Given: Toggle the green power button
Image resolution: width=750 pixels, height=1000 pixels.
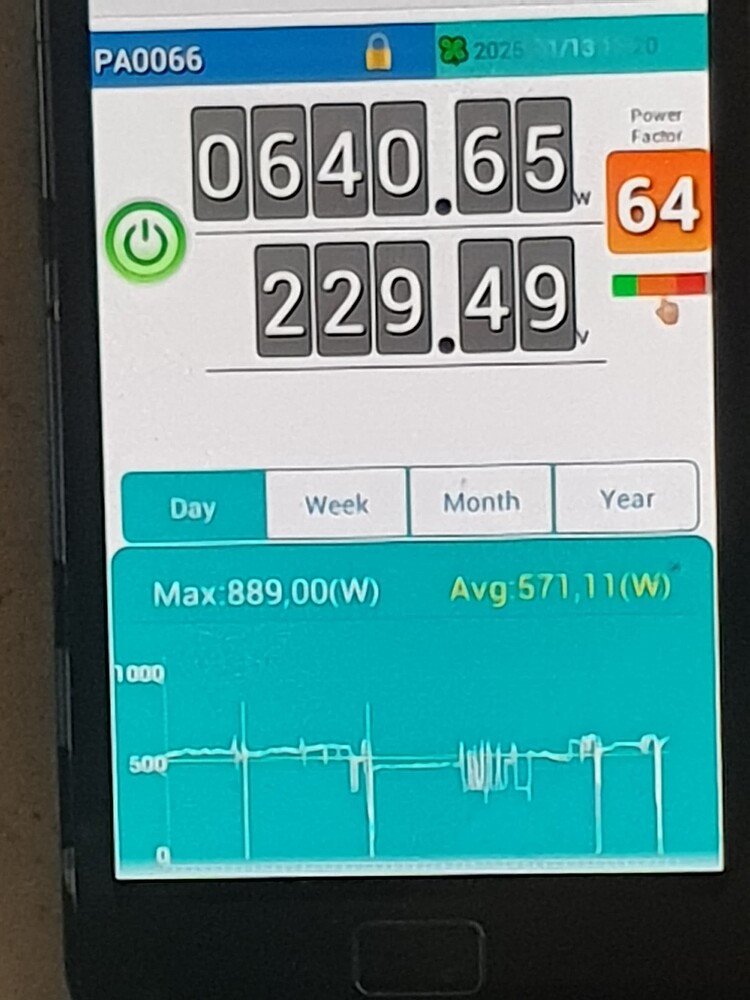Looking at the screenshot, I should point(146,242).
